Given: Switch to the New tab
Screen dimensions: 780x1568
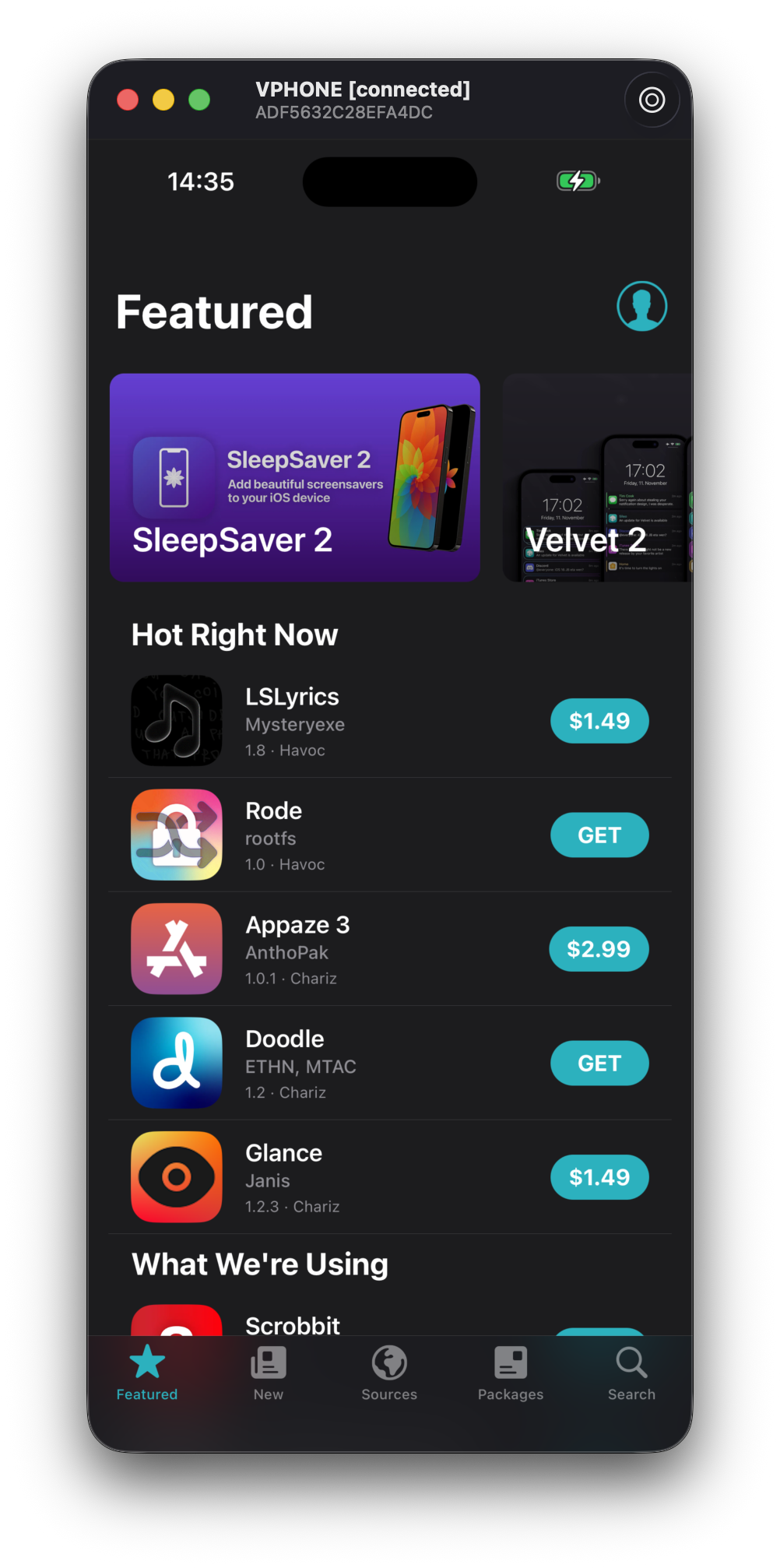Looking at the screenshot, I should click(269, 1364).
